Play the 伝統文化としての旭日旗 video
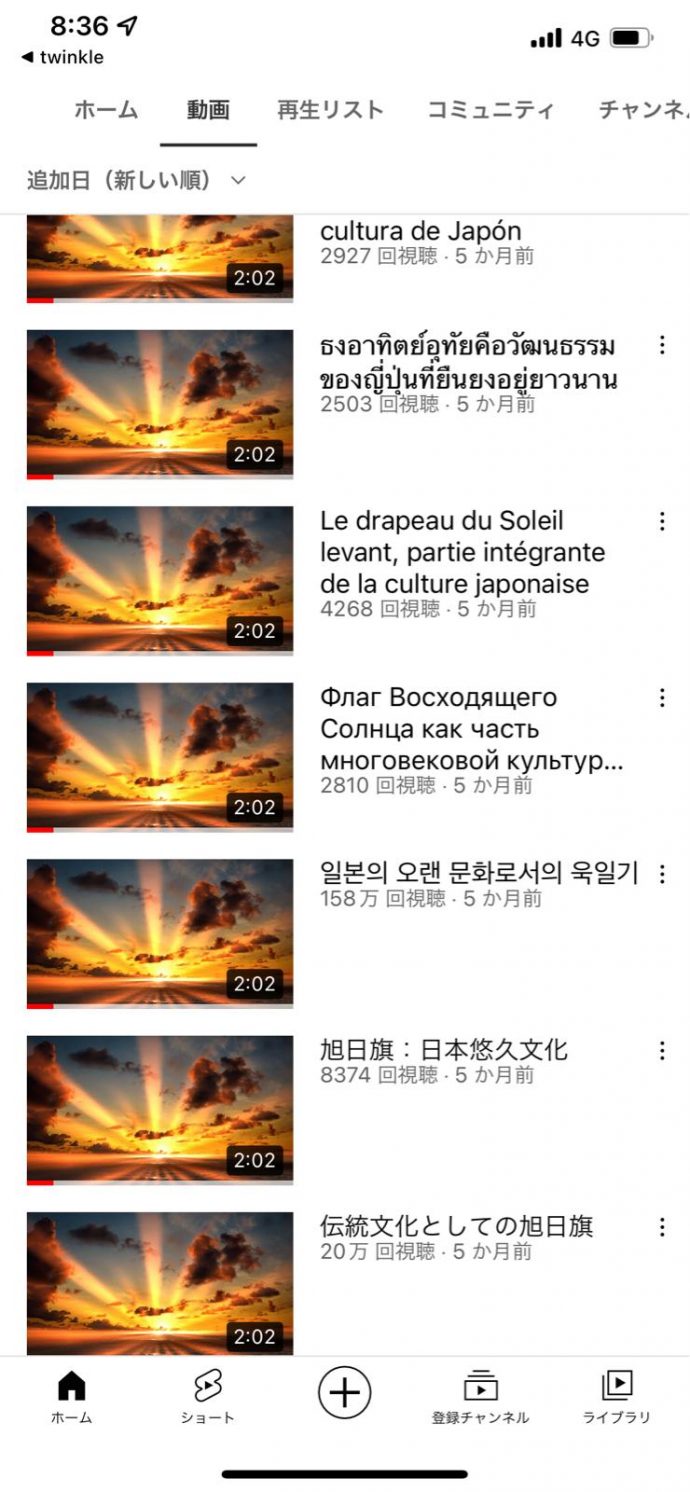This screenshot has width=690, height=1492. pos(160,1283)
